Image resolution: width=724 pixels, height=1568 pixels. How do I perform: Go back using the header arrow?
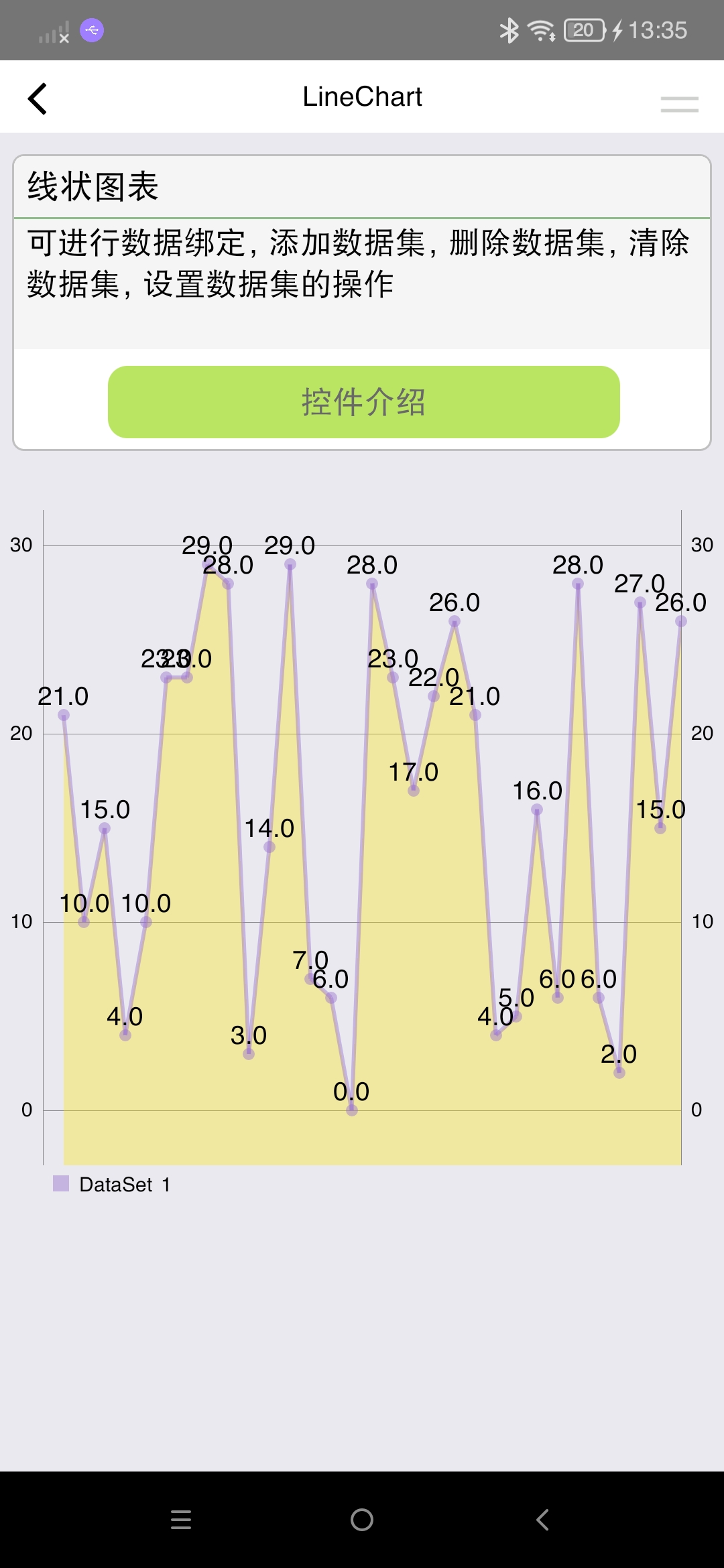(x=38, y=99)
